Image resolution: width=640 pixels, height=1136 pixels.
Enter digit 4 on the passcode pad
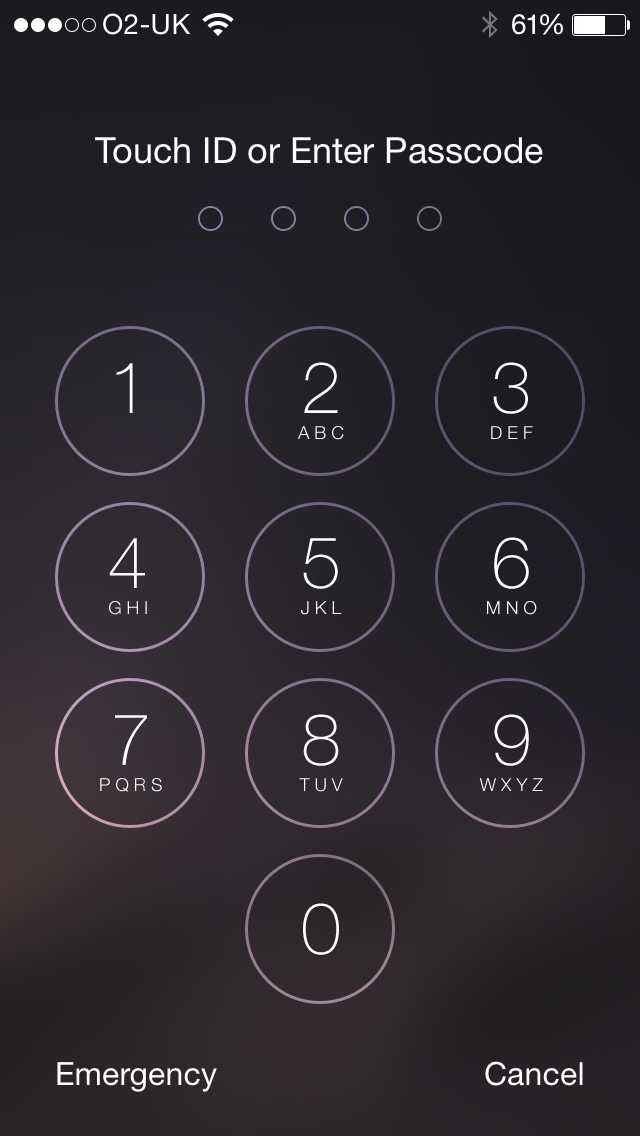(130, 577)
